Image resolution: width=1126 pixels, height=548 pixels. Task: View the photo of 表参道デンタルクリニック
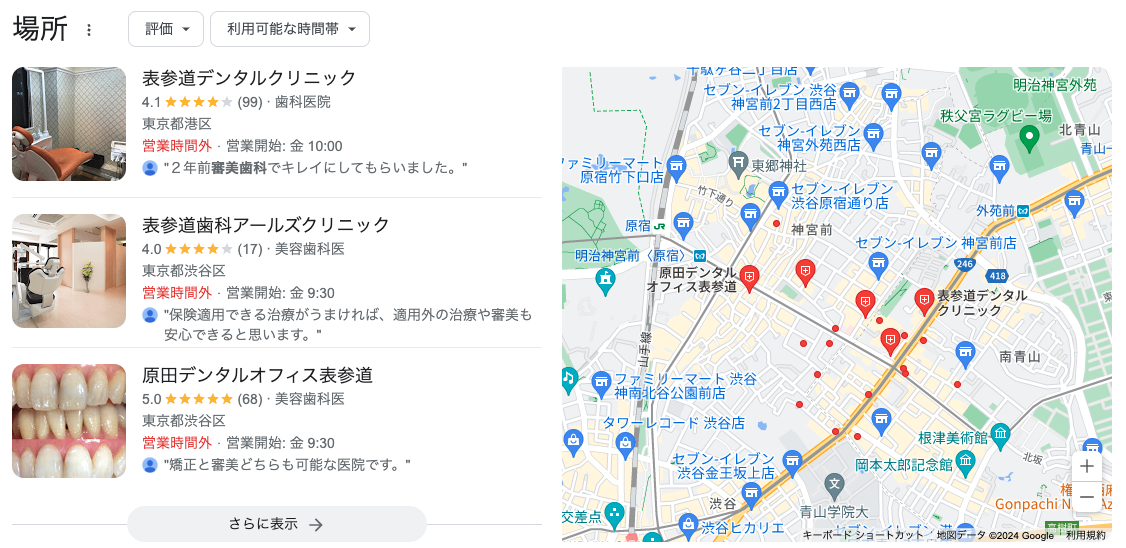pos(69,124)
